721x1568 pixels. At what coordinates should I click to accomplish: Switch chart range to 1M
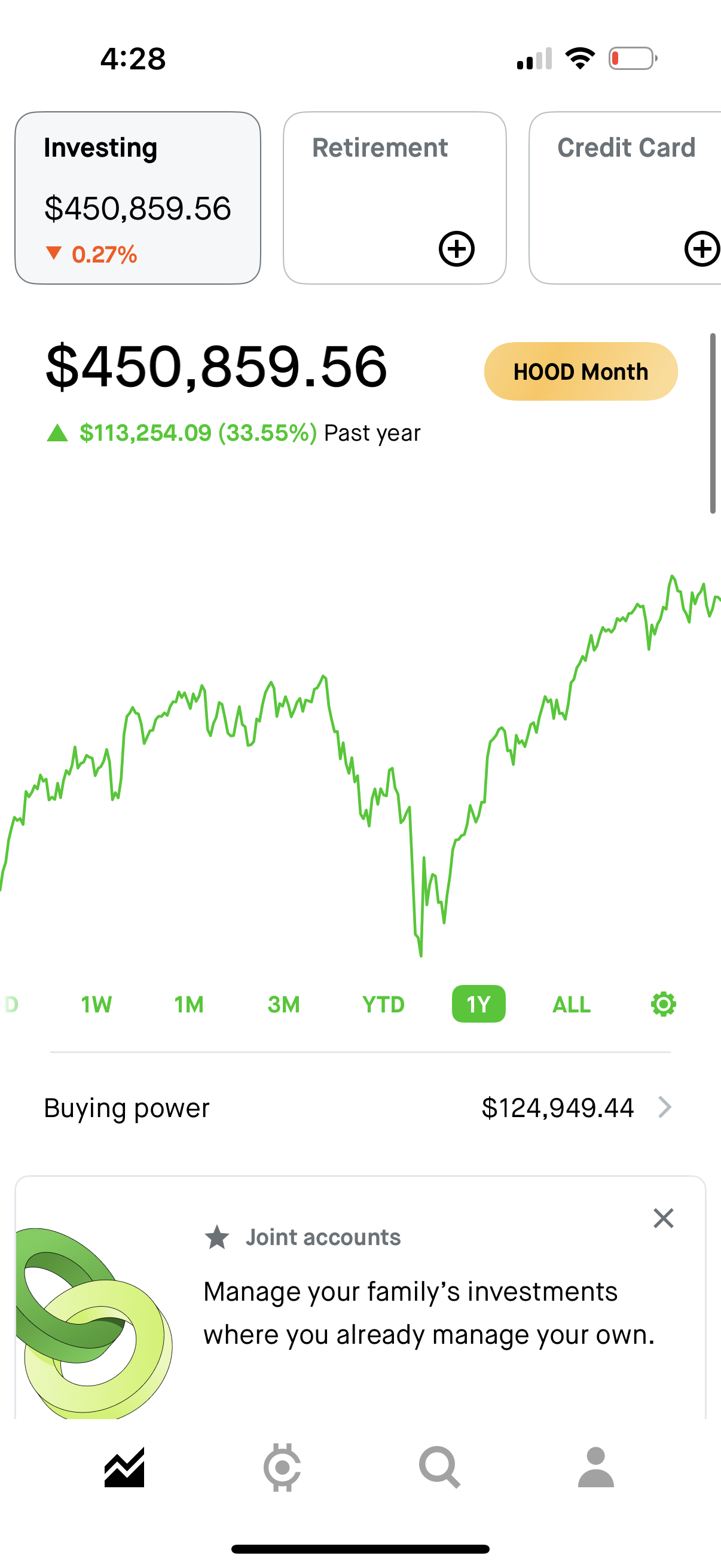point(190,1004)
